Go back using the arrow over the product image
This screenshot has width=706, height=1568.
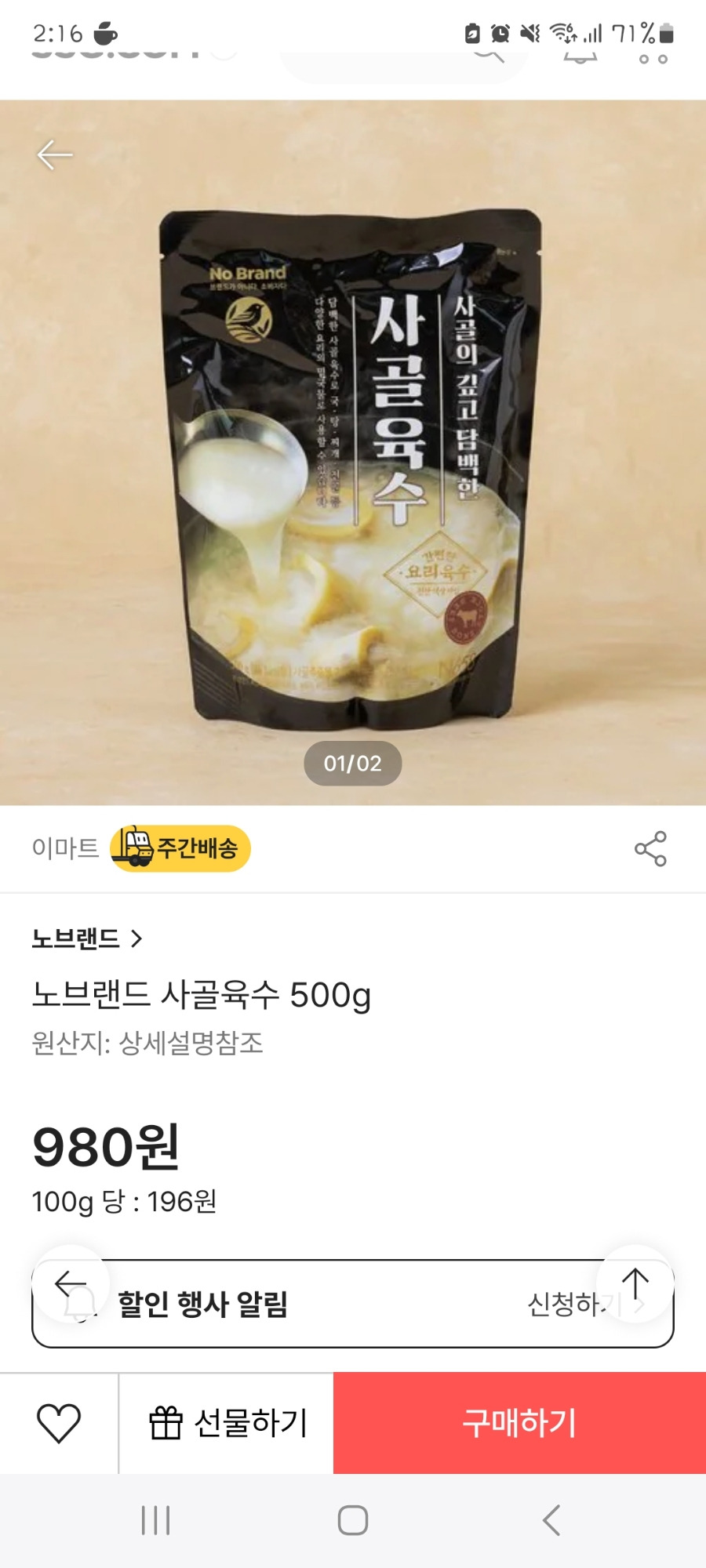[55, 154]
